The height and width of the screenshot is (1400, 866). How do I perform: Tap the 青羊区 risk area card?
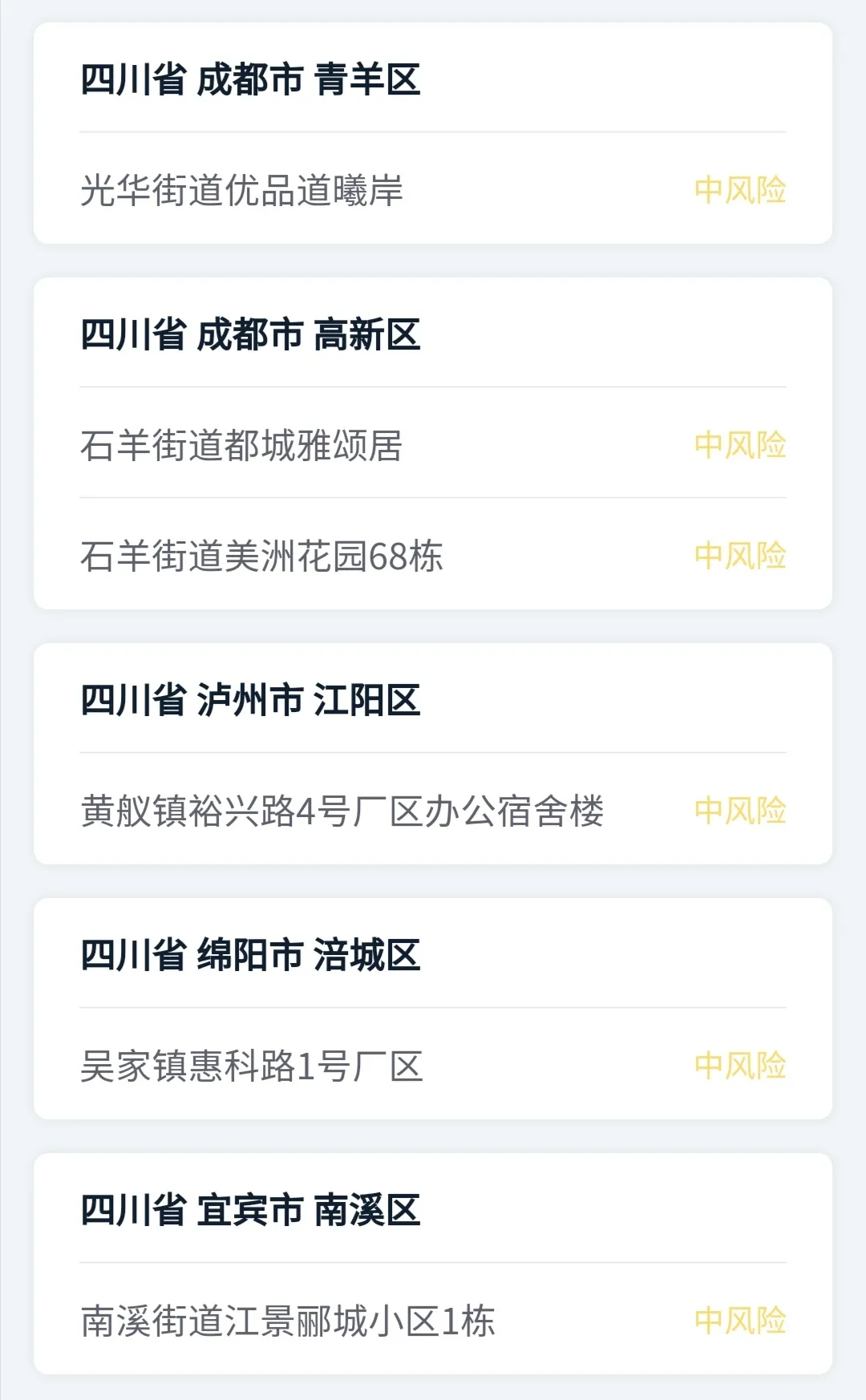coord(433,132)
